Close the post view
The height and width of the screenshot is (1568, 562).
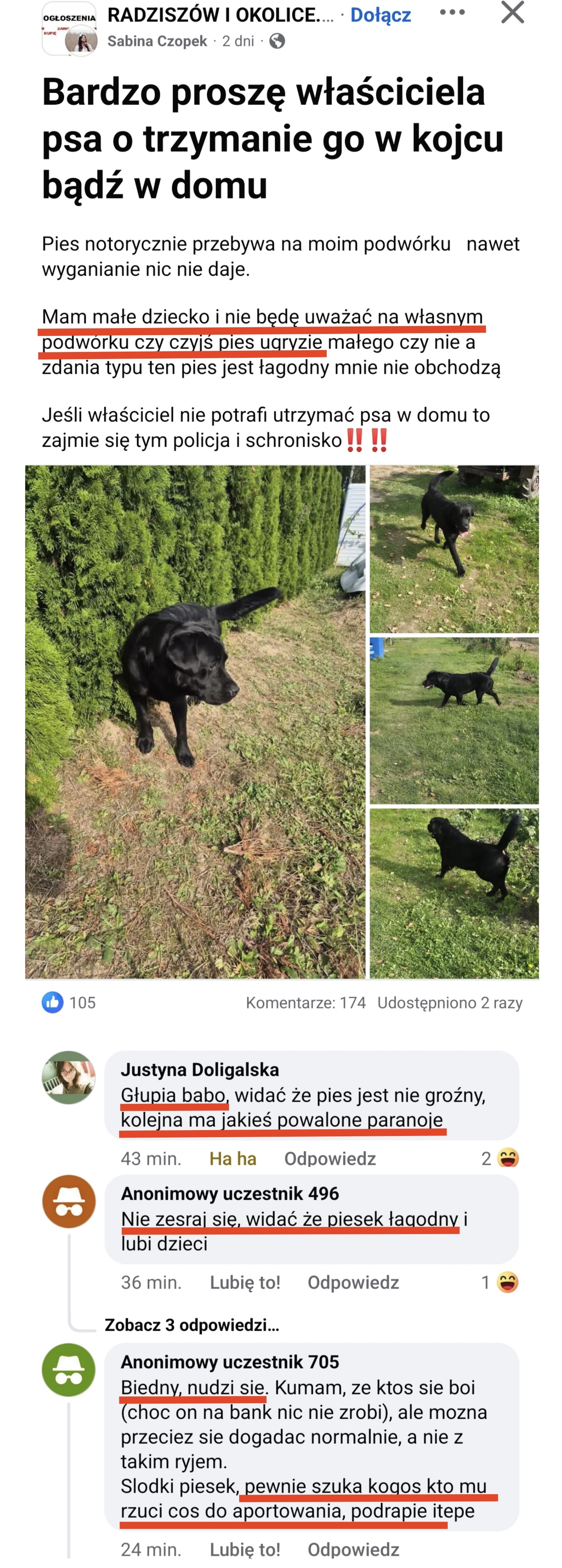512,13
